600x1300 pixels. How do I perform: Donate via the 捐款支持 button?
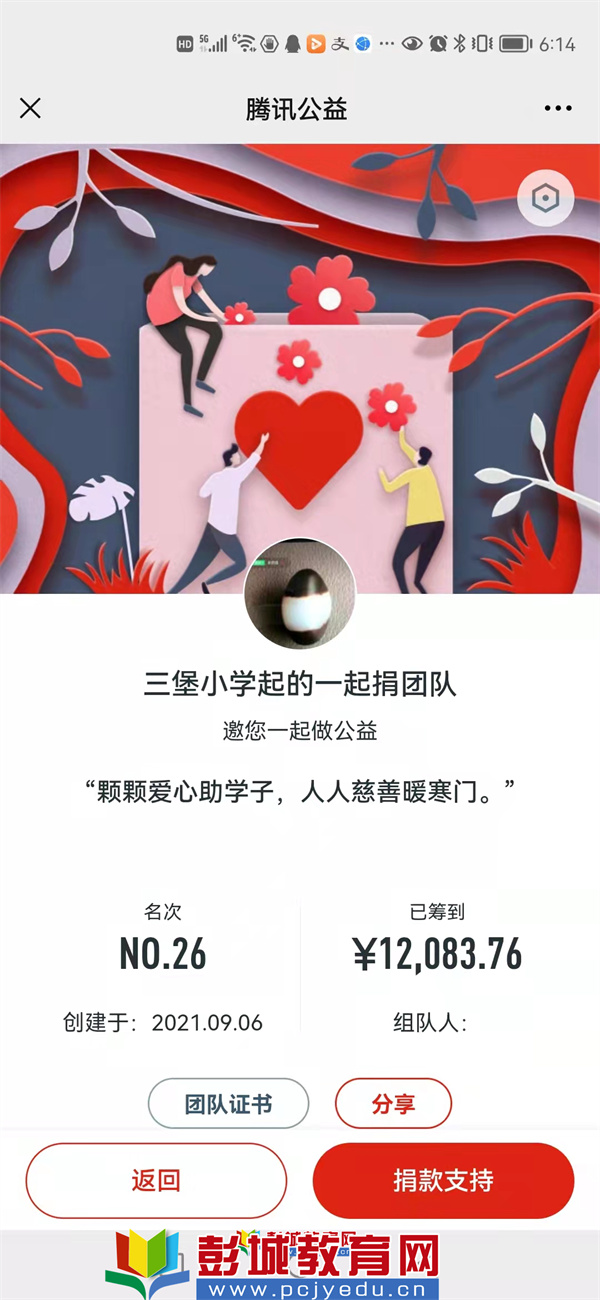[x=443, y=1180]
